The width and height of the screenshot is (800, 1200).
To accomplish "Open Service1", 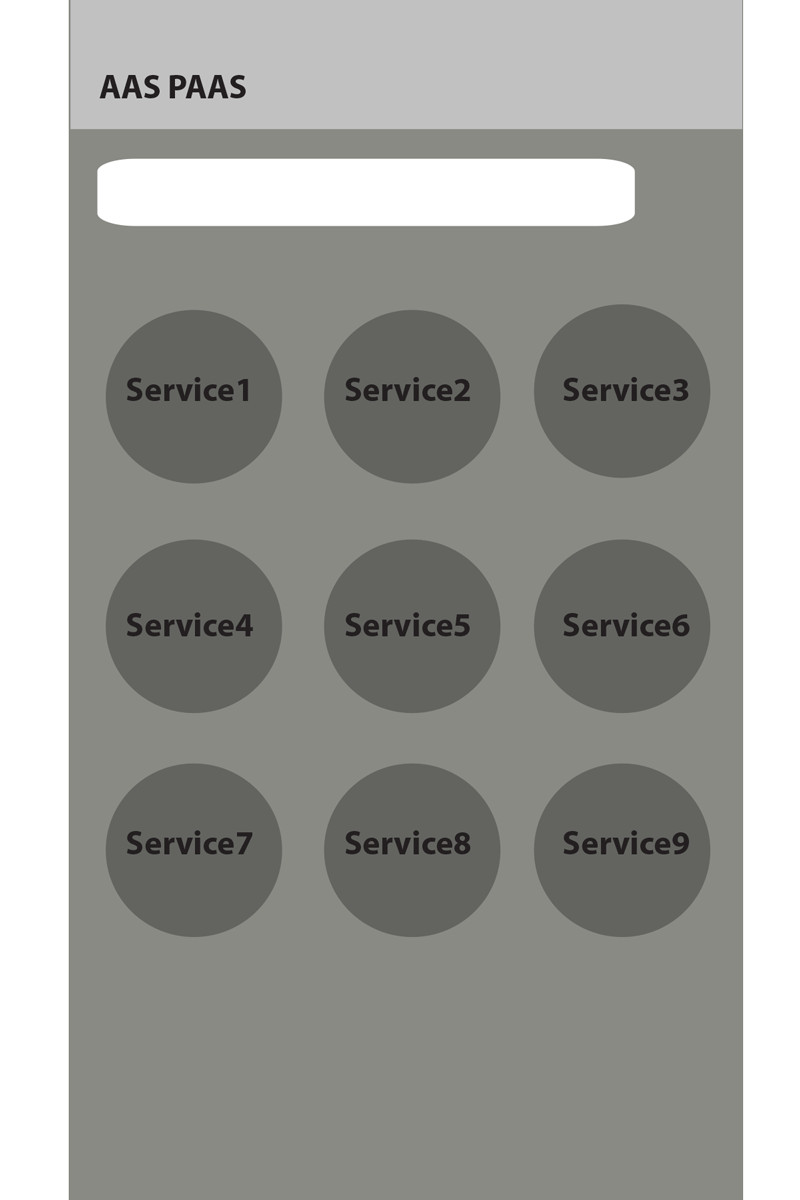I will pos(193,396).
